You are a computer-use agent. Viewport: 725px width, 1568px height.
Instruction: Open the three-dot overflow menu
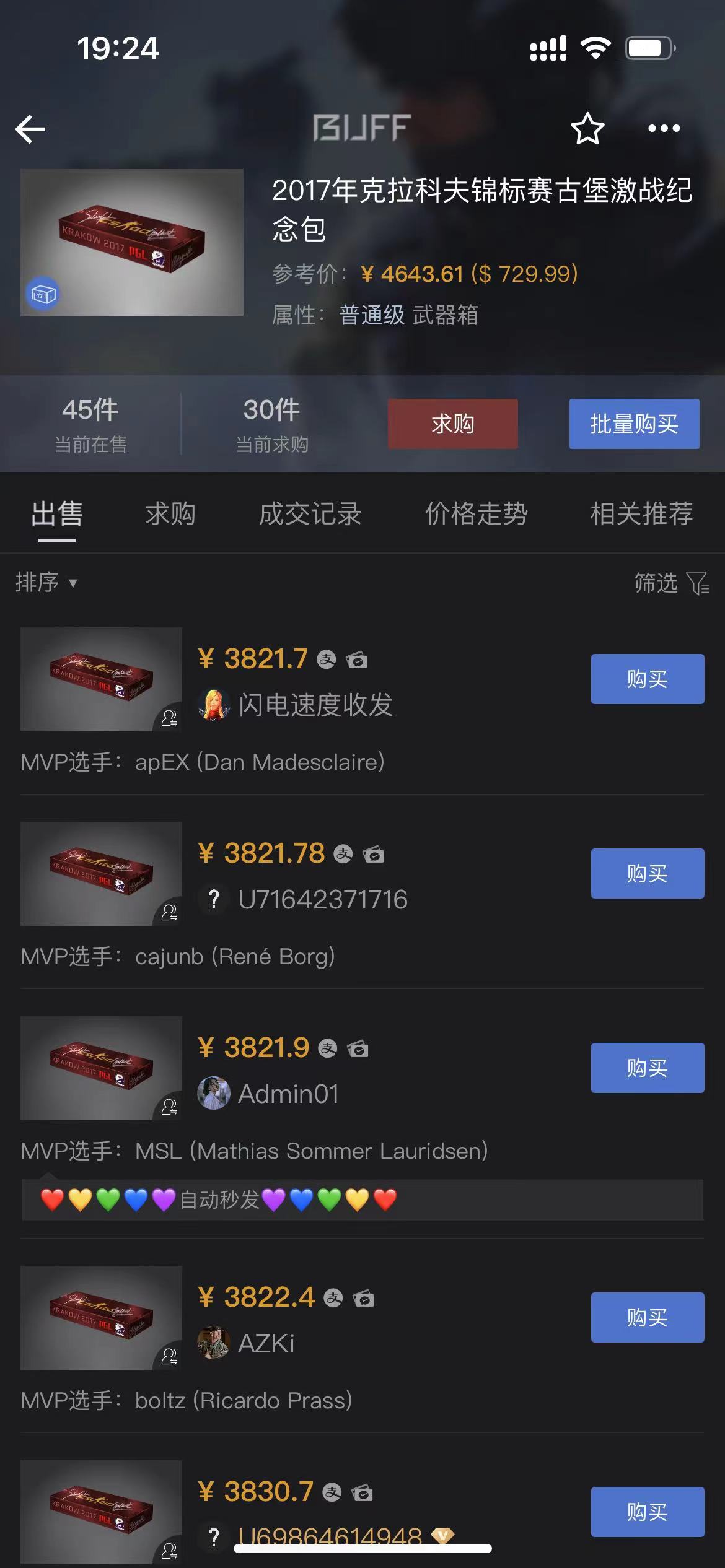[664, 129]
